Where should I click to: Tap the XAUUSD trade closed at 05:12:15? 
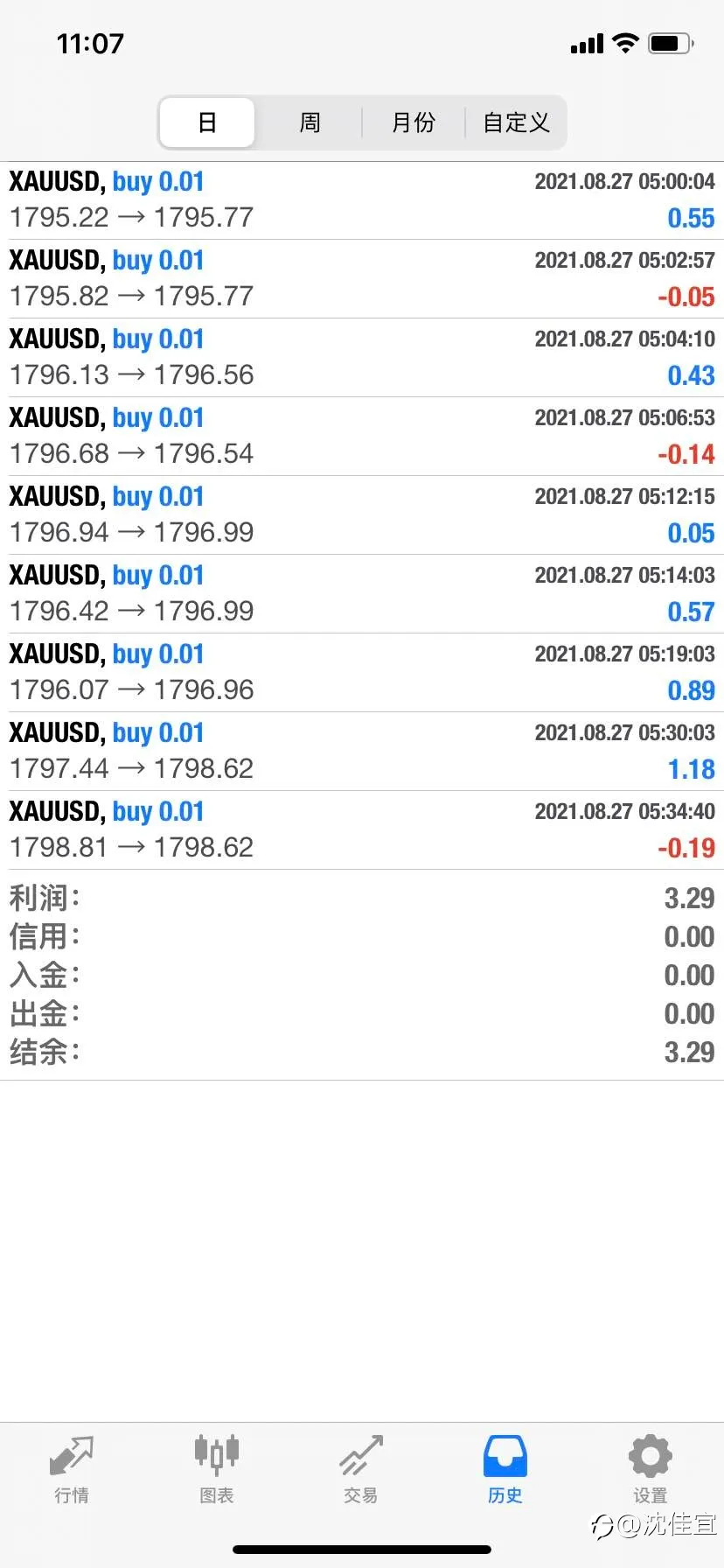point(362,515)
